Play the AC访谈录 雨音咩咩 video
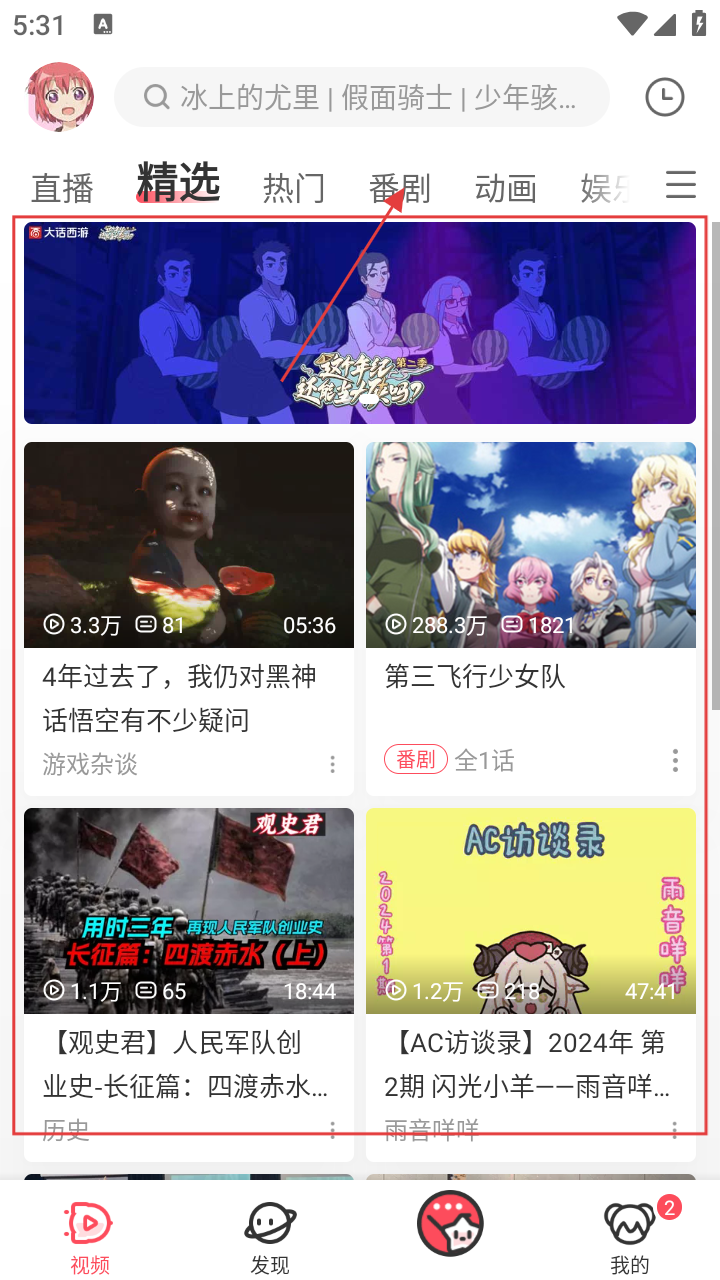The image size is (720, 1280). [x=531, y=911]
